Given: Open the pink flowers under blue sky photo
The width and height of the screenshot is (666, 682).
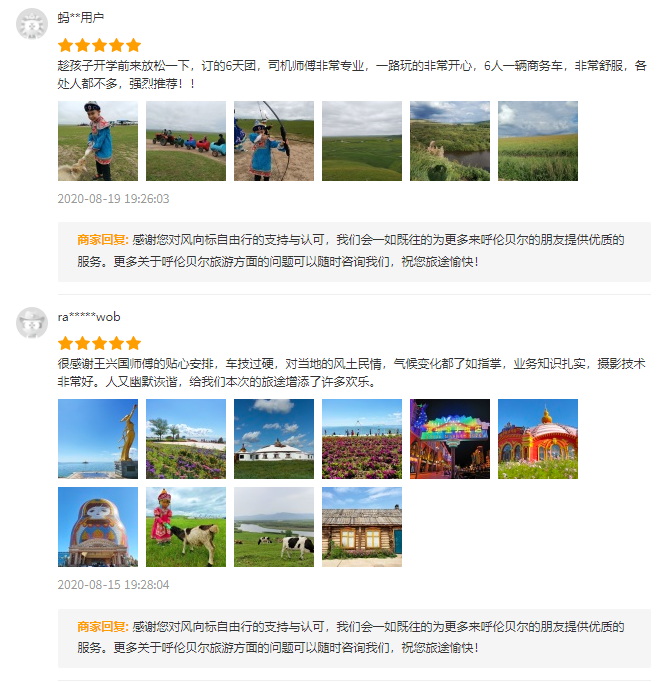Looking at the screenshot, I should [x=361, y=439].
